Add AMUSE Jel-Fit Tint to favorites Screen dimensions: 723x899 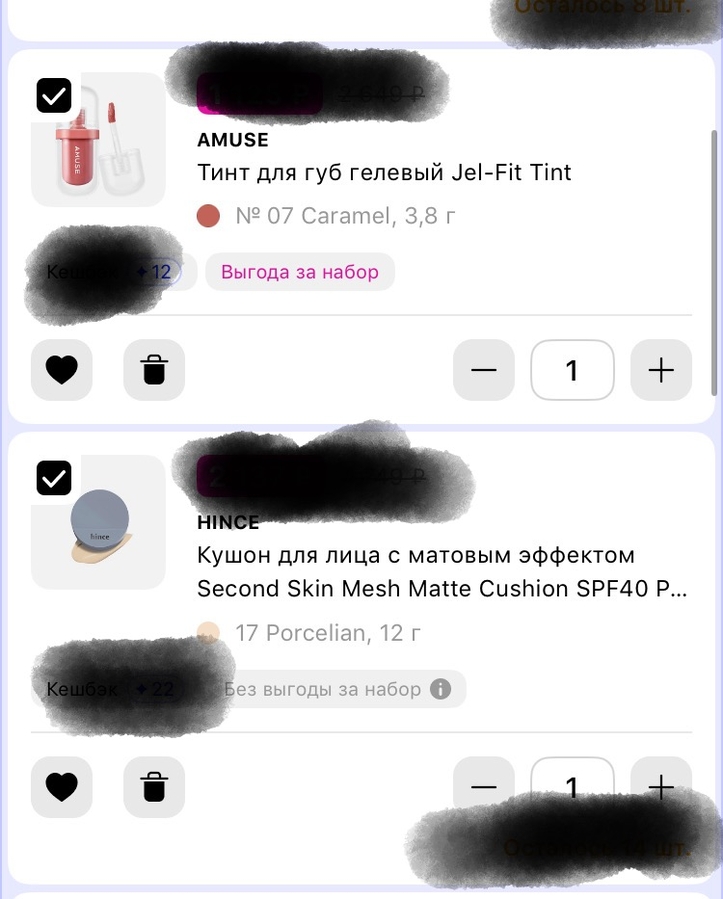pyautogui.click(x=62, y=370)
